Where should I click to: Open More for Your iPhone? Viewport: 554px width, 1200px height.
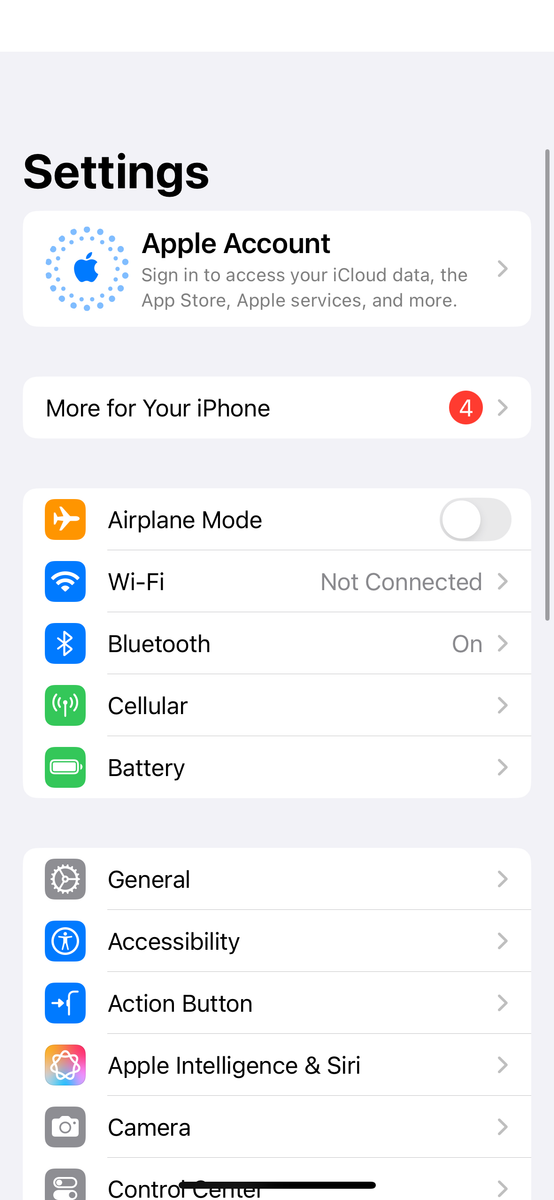pos(277,408)
